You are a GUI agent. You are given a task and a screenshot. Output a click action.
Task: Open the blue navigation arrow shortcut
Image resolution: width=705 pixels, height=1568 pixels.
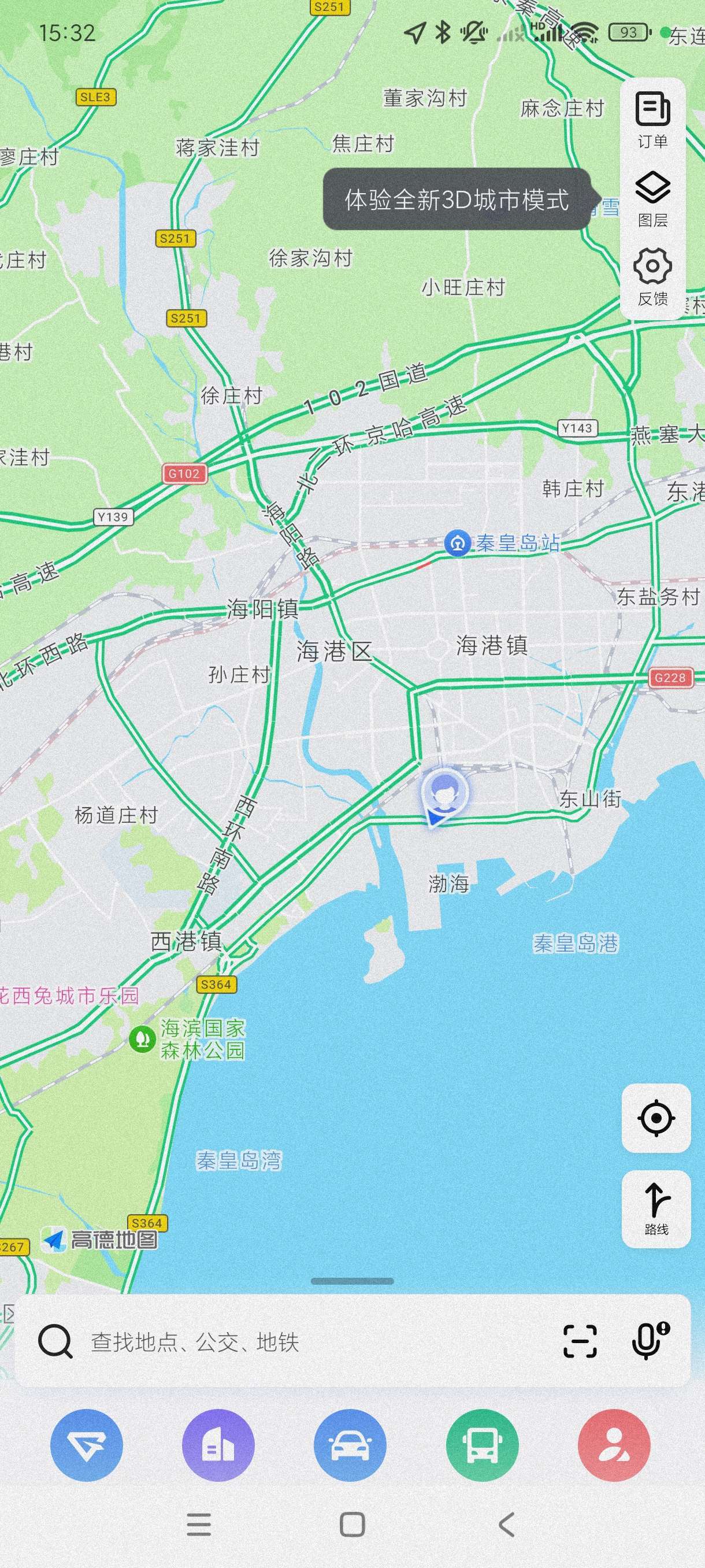click(86, 1445)
